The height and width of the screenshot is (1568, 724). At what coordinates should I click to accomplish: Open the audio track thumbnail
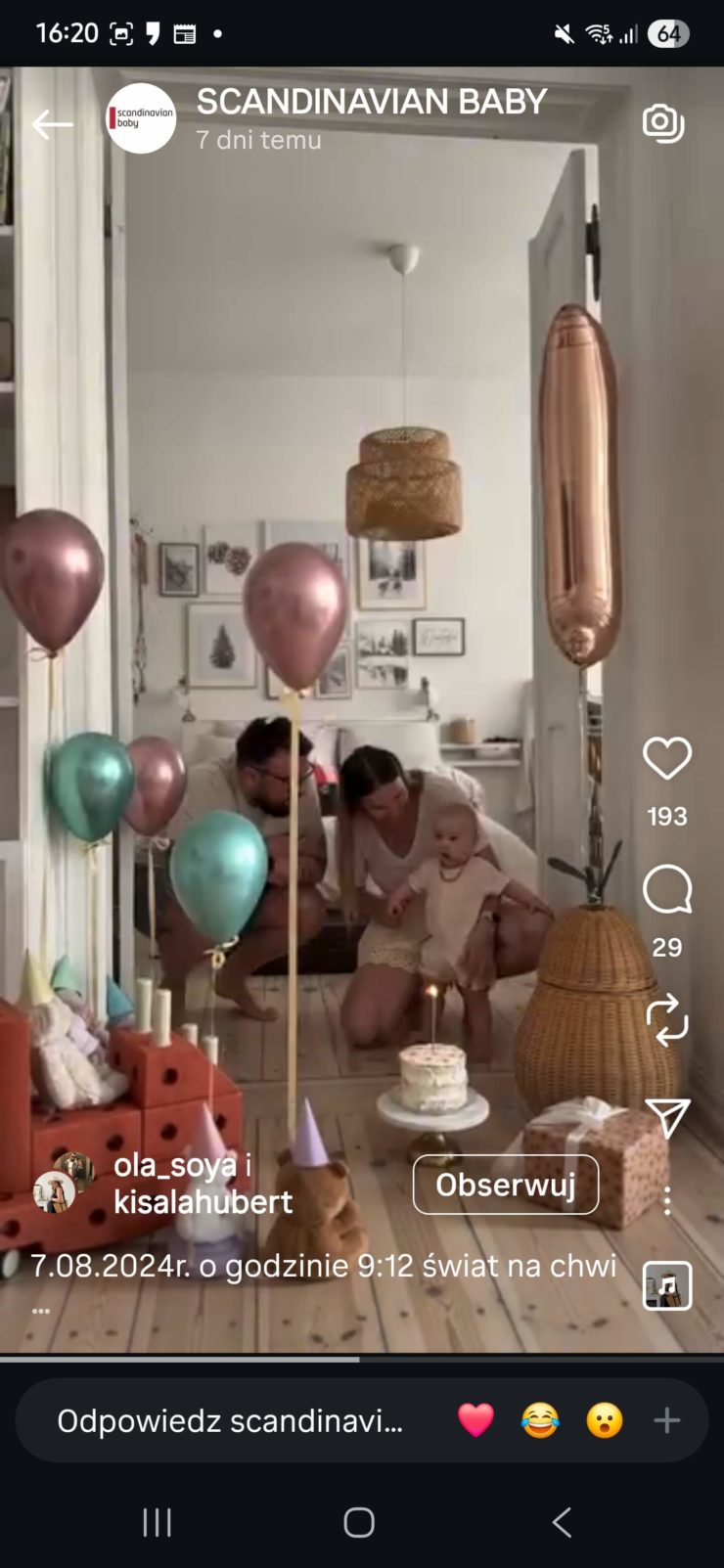pyautogui.click(x=667, y=1285)
